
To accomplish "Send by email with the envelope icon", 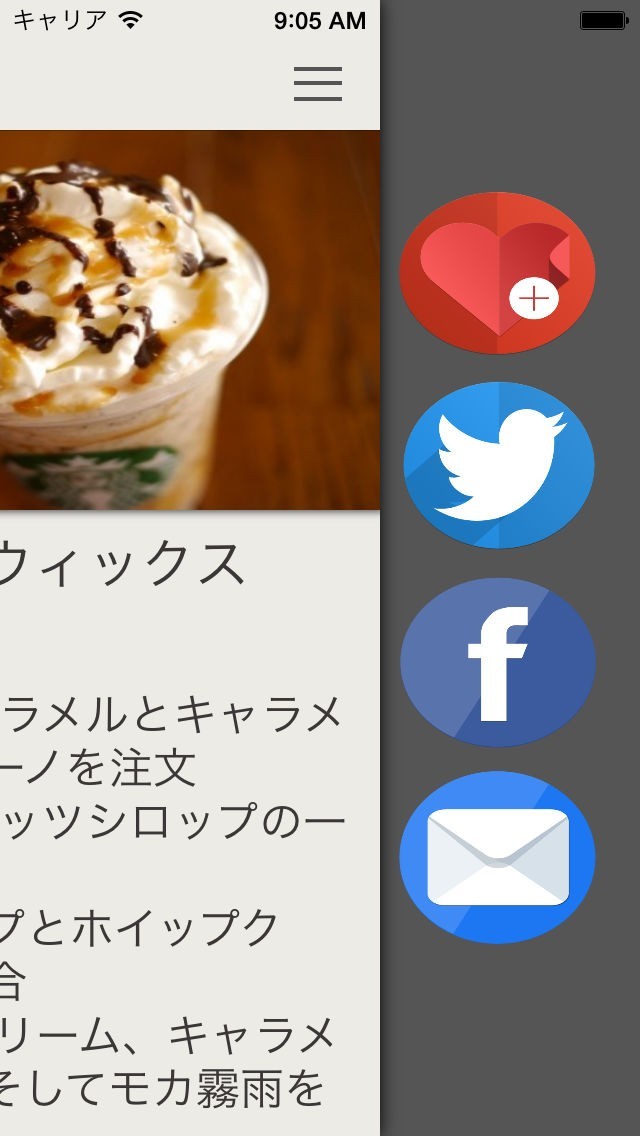I will click(x=497, y=857).
